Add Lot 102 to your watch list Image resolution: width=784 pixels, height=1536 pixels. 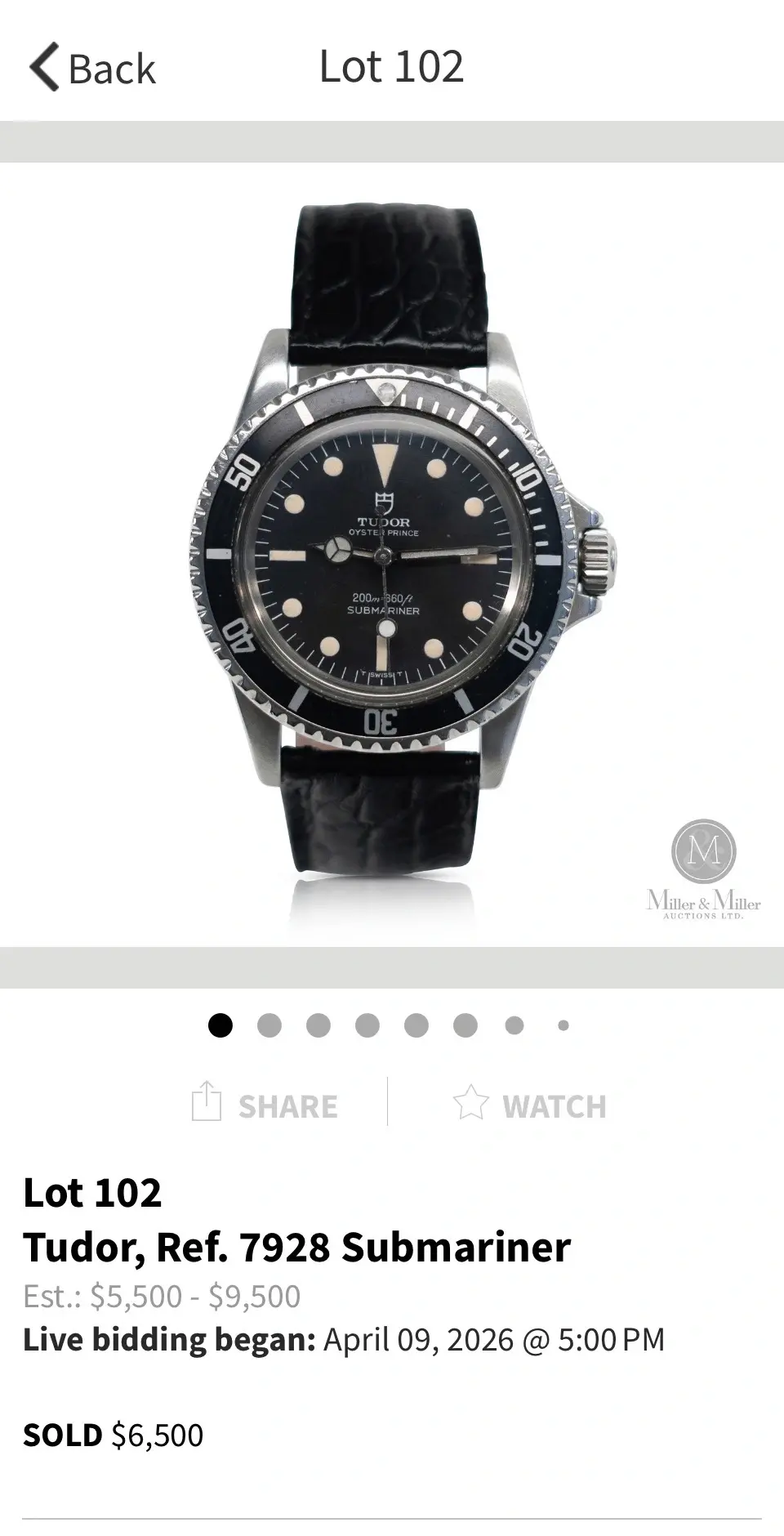point(530,1105)
